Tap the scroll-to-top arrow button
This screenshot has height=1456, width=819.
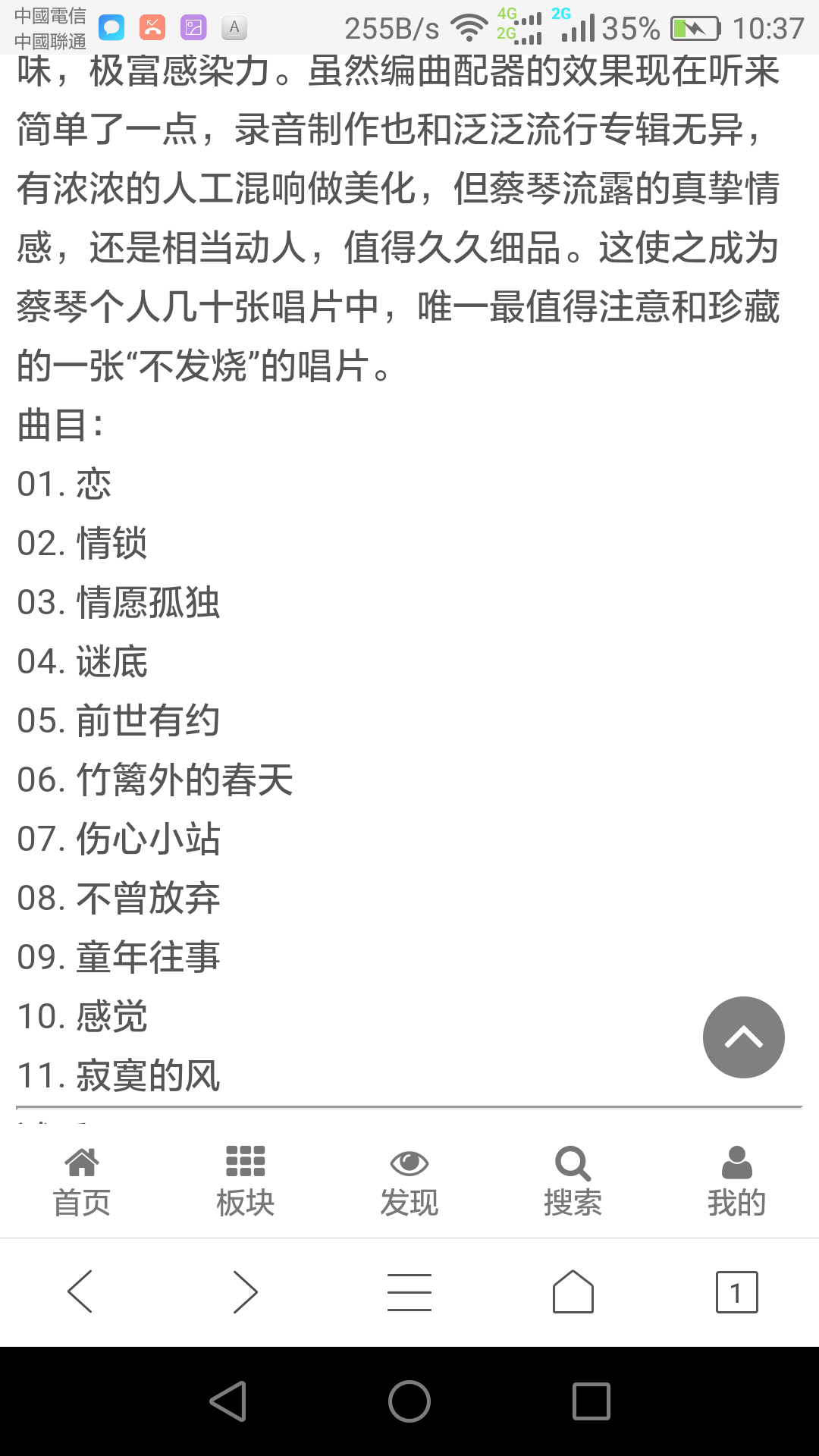(743, 1037)
